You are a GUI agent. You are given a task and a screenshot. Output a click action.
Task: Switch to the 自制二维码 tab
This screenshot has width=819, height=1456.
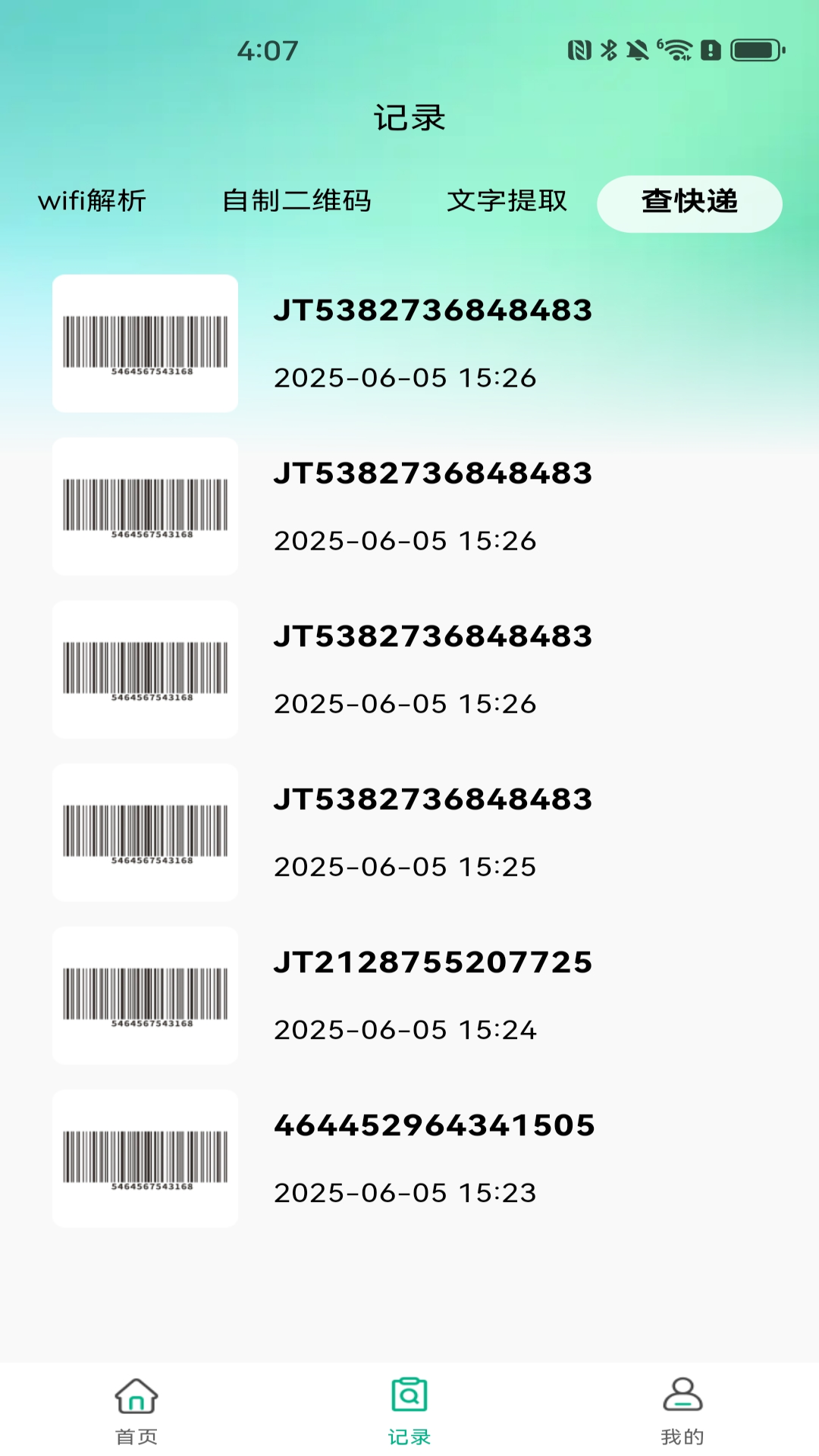click(297, 202)
